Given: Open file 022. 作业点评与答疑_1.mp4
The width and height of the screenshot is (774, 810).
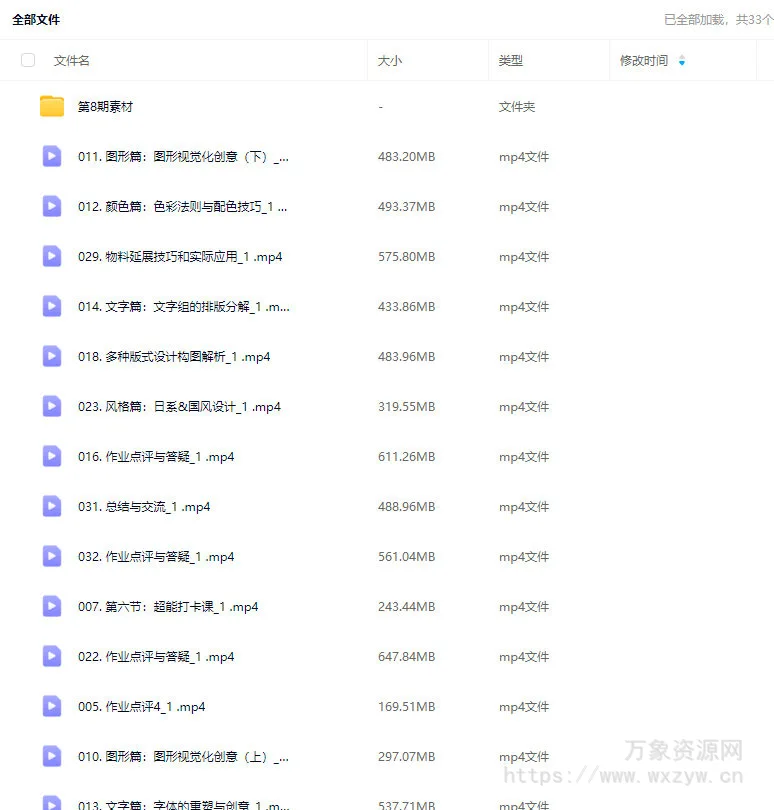Looking at the screenshot, I should click(153, 656).
